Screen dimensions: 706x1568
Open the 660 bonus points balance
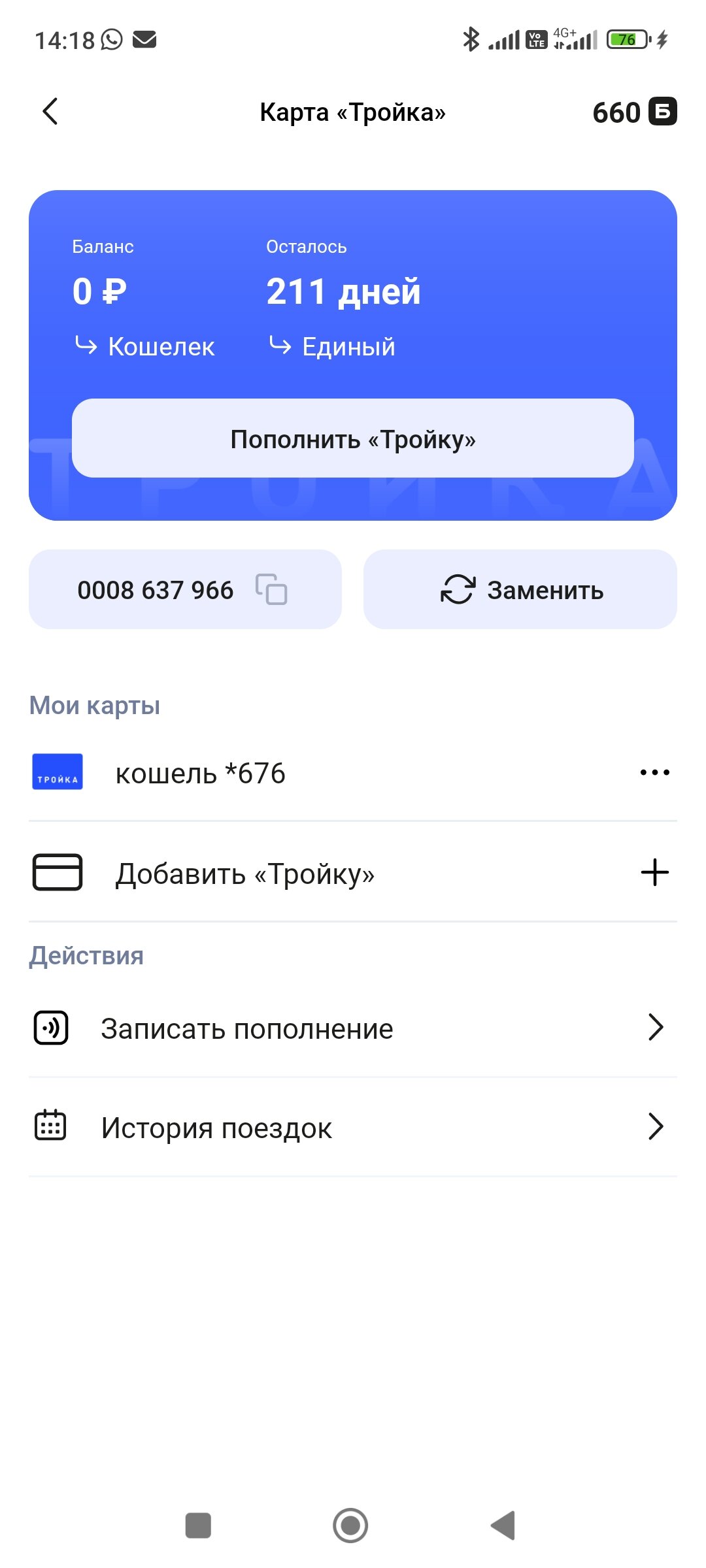point(634,112)
